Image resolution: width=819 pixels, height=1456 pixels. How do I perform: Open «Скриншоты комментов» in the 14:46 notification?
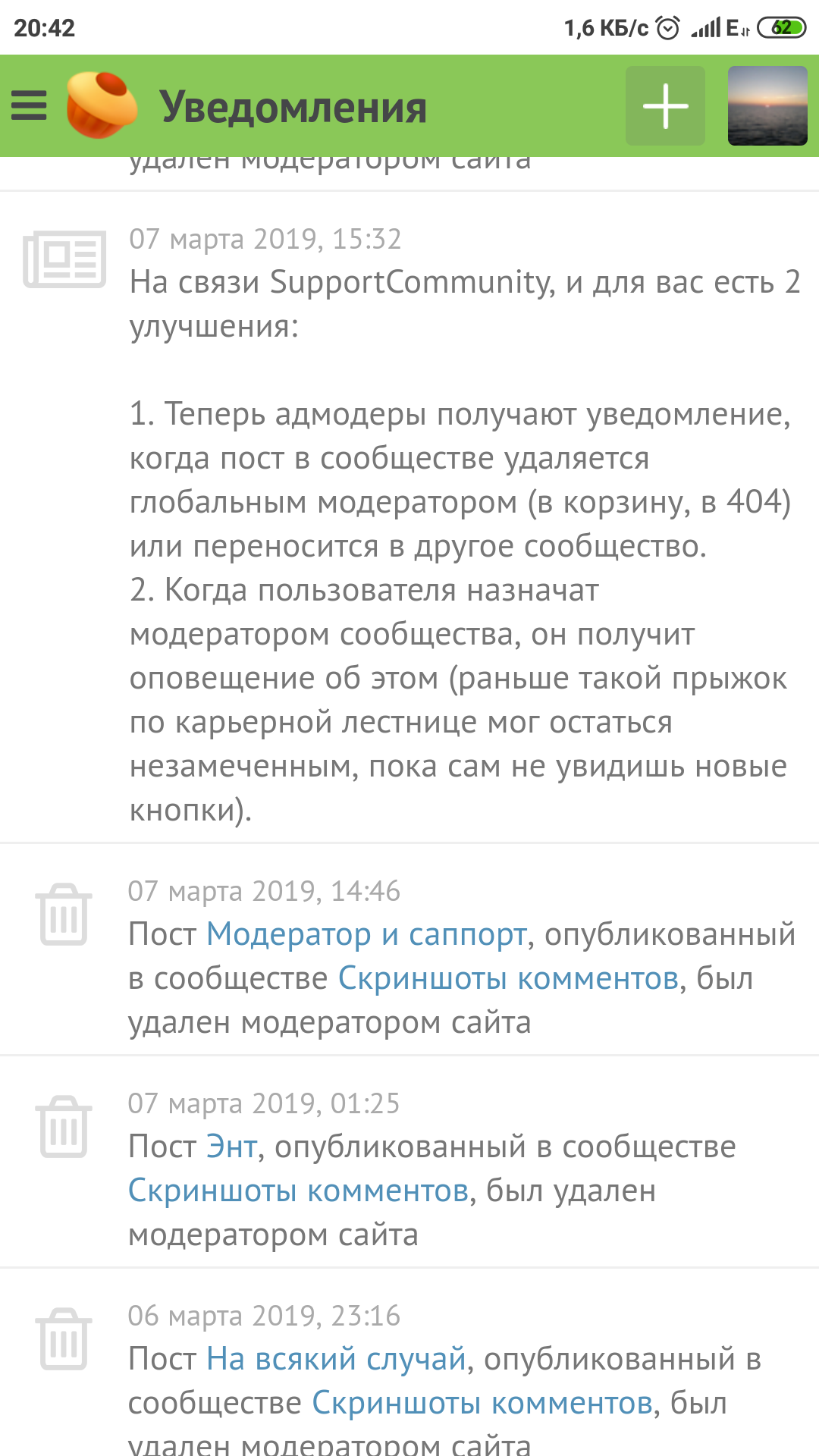[x=508, y=978]
